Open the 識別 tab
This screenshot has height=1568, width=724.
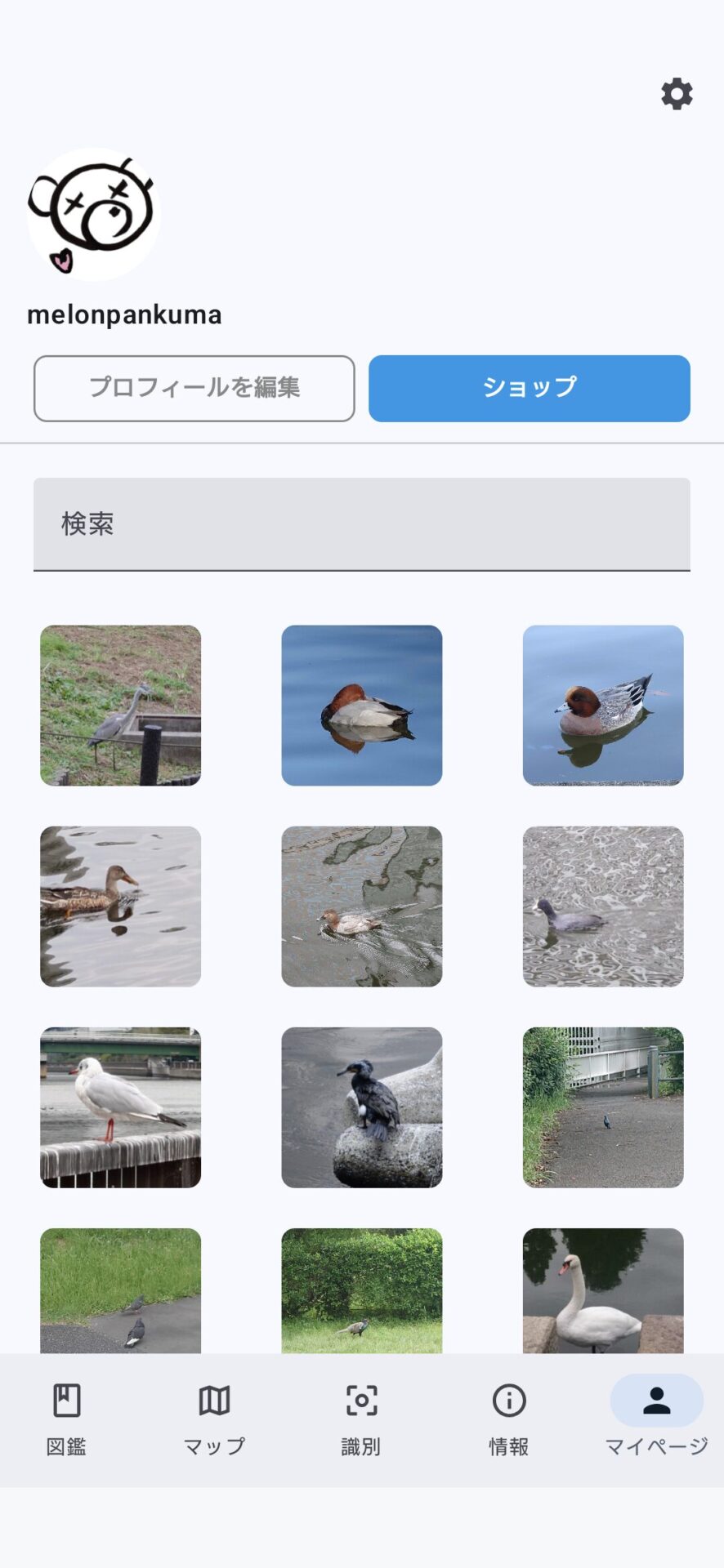pyautogui.click(x=361, y=1419)
